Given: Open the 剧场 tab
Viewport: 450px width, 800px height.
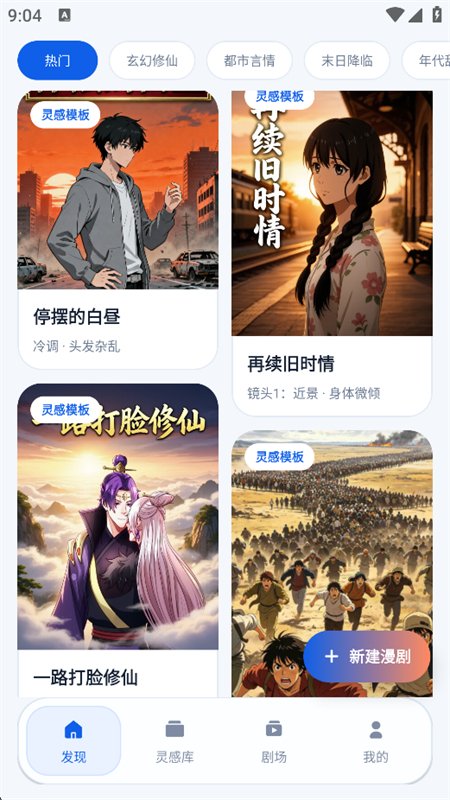Looking at the screenshot, I should pos(274,741).
